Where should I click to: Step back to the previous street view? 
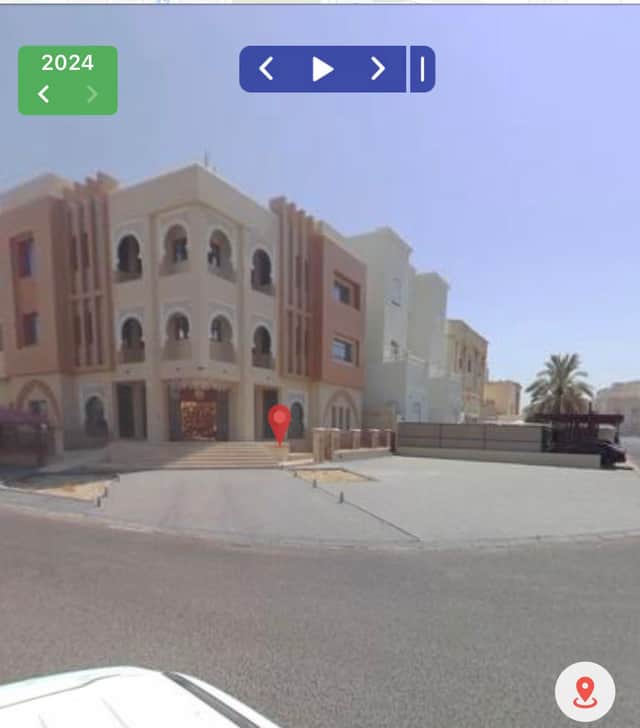pyautogui.click(x=266, y=69)
